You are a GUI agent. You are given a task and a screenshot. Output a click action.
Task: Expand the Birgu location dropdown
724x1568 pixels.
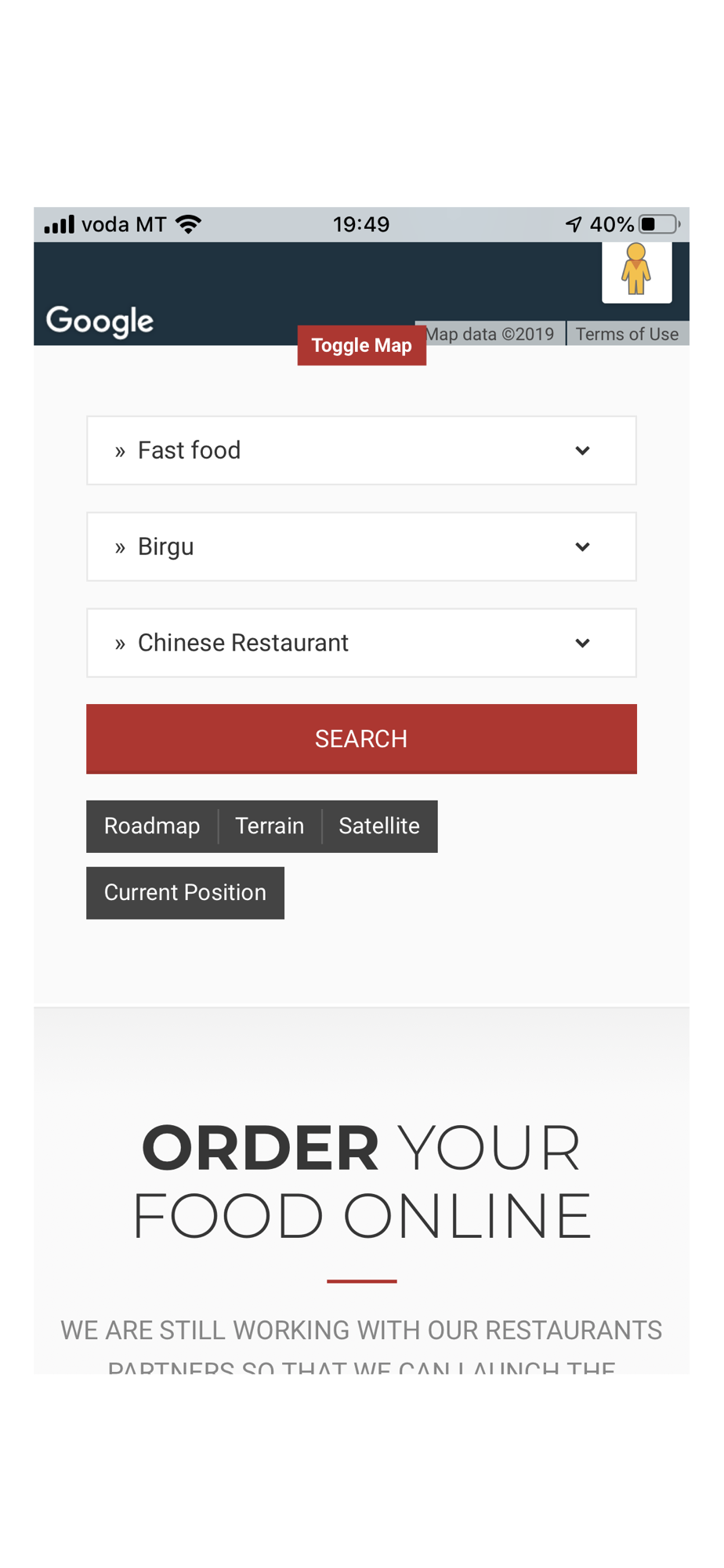tap(361, 546)
